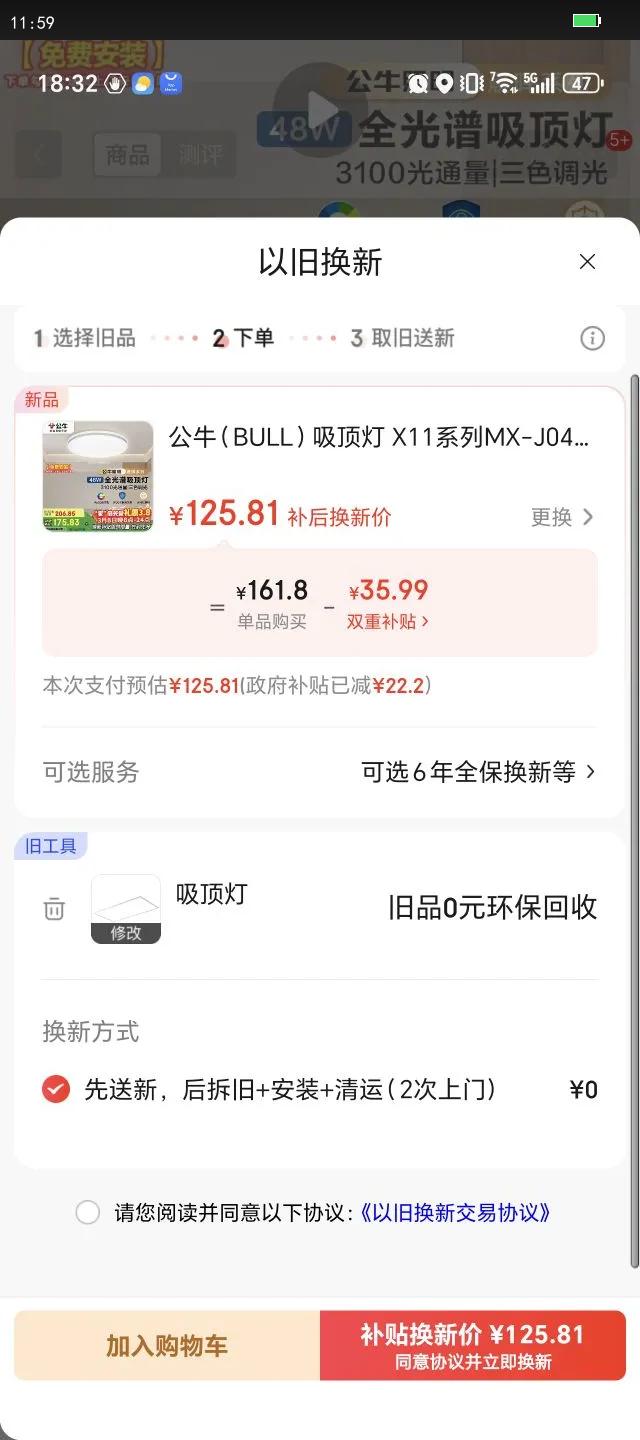640x1440 pixels.
Task: Open the info icon beside the steps
Action: (592, 338)
